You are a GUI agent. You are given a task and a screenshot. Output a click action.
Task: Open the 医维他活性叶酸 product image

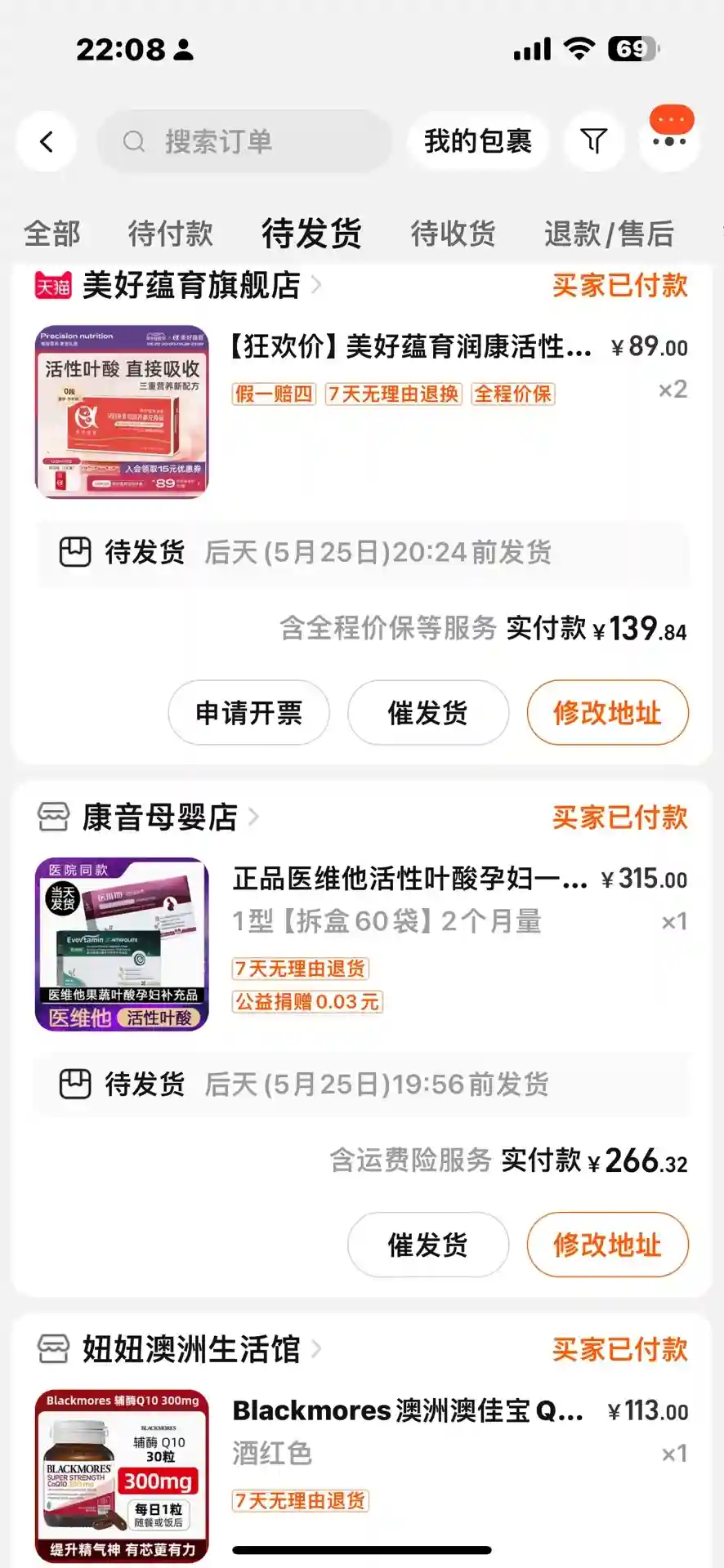122,944
